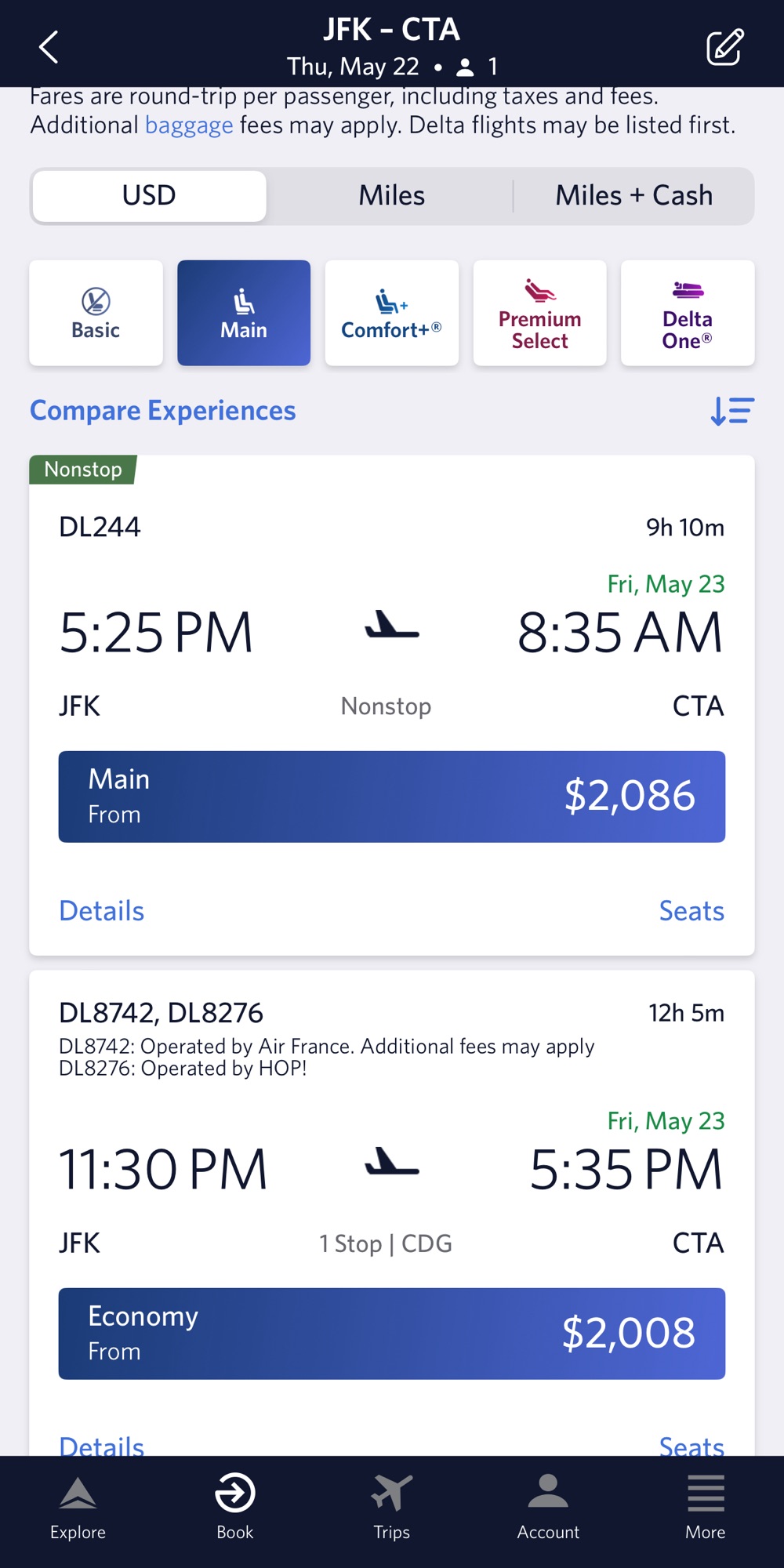Open the baggage fees link
784x1568 pixels.
point(189,125)
